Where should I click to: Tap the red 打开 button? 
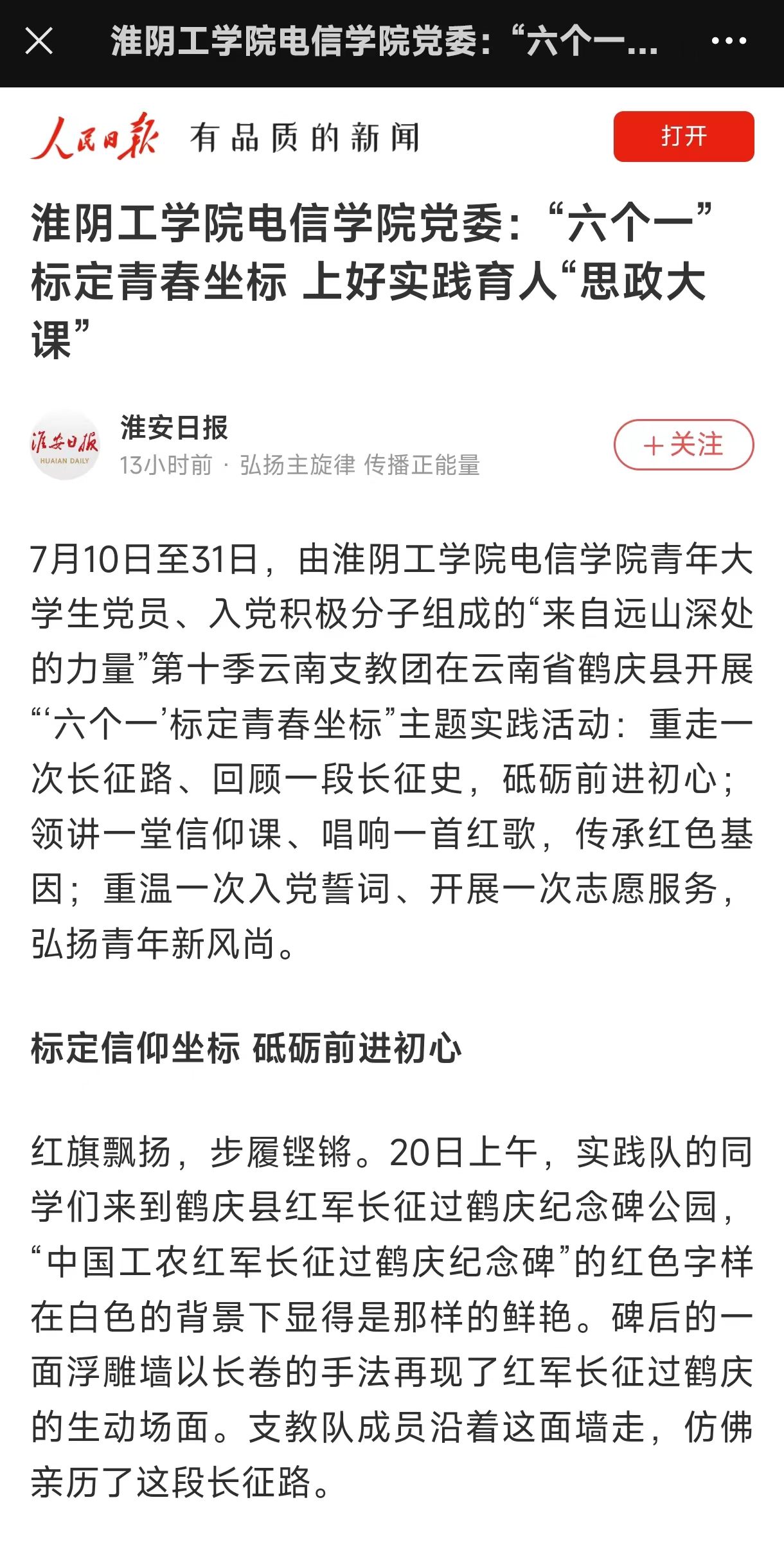(683, 136)
